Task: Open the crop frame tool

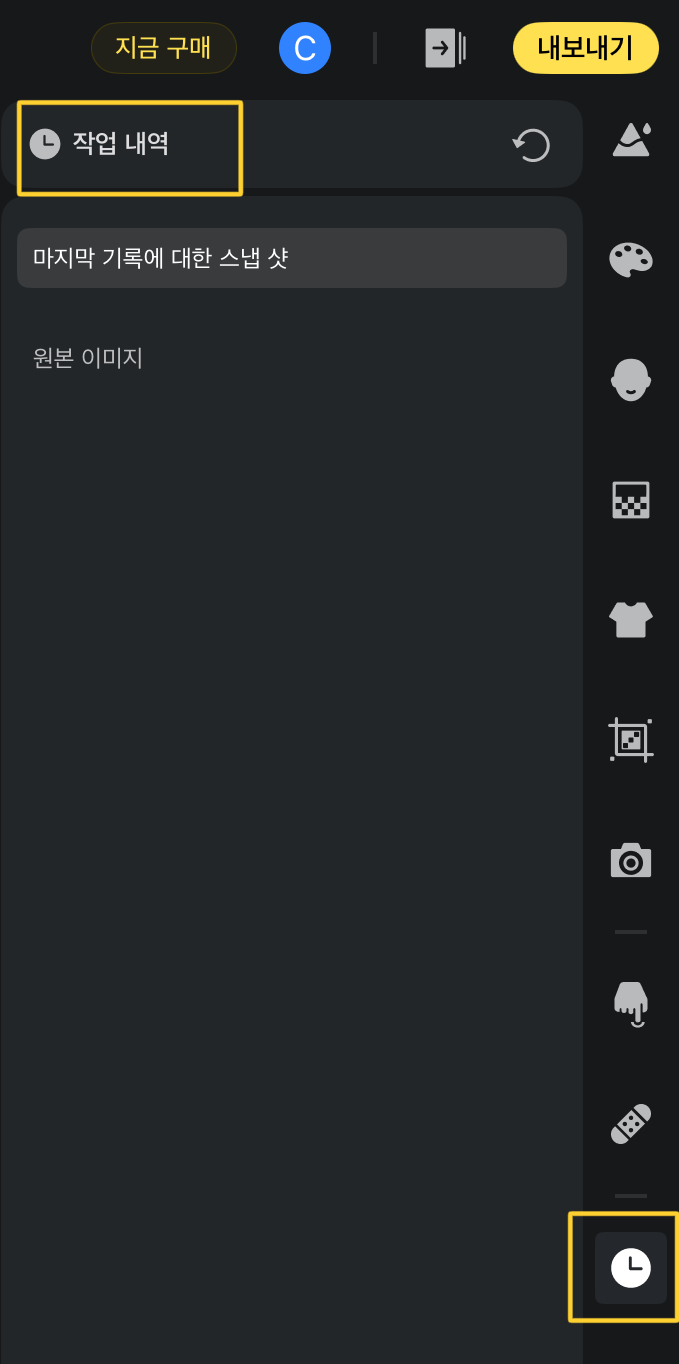Action: pyautogui.click(x=631, y=740)
